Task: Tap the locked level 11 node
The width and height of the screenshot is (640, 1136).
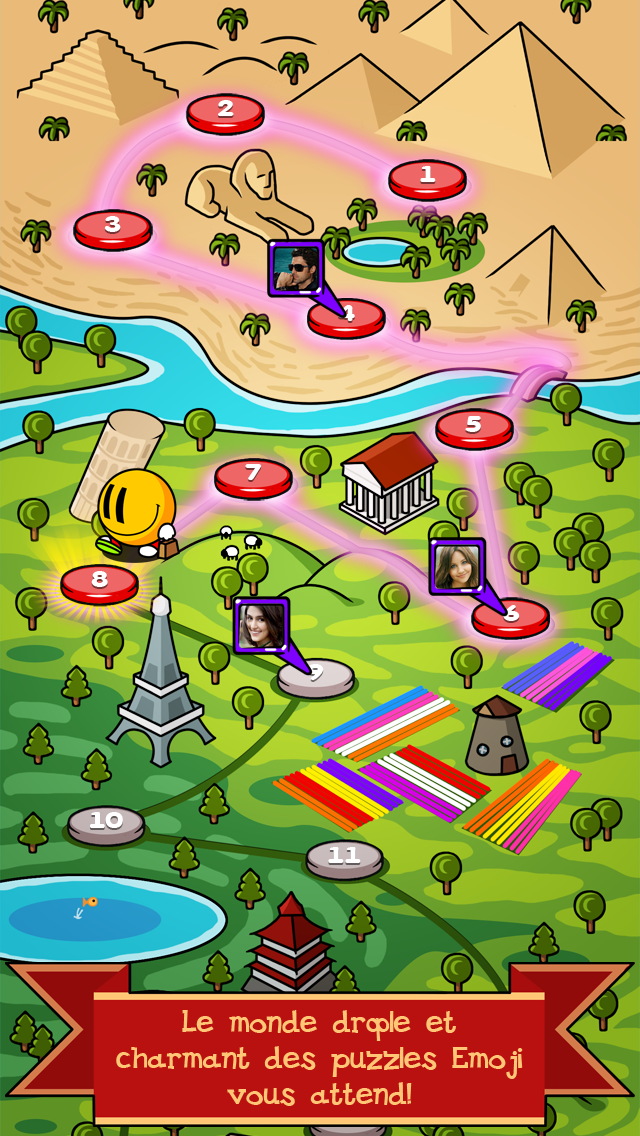Action: tap(344, 857)
